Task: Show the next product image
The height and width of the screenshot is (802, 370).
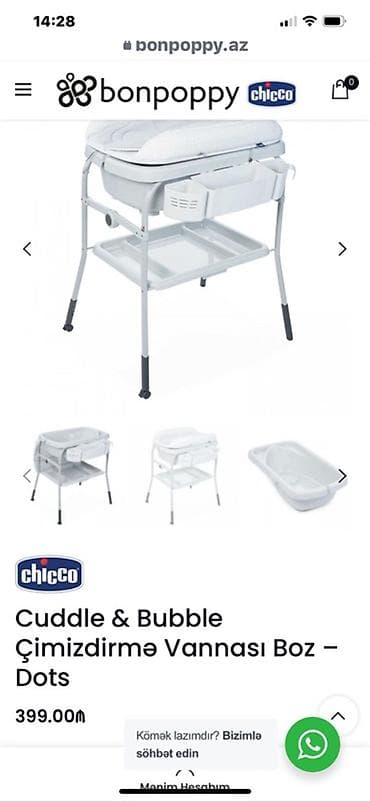Action: click(342, 249)
